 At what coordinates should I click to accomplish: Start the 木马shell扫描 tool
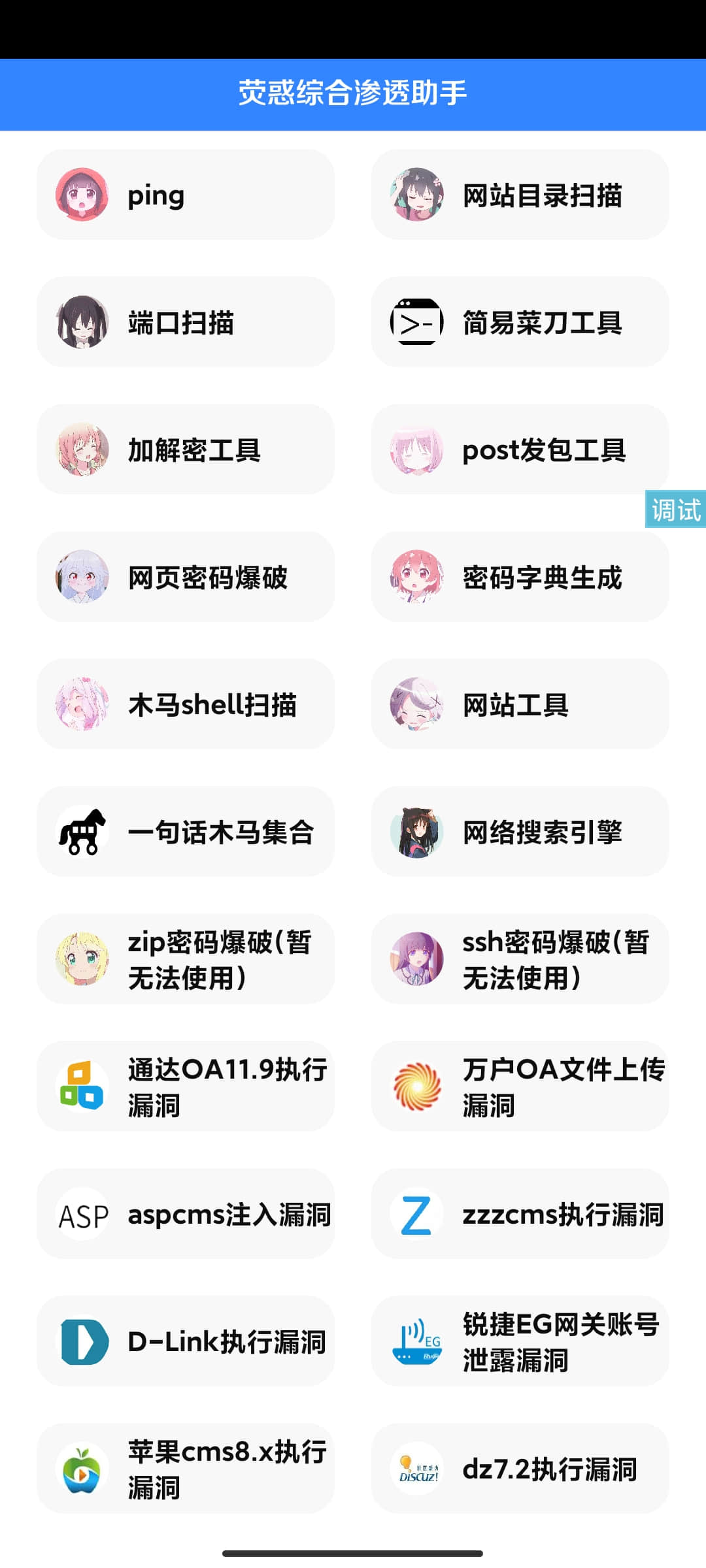[185, 704]
